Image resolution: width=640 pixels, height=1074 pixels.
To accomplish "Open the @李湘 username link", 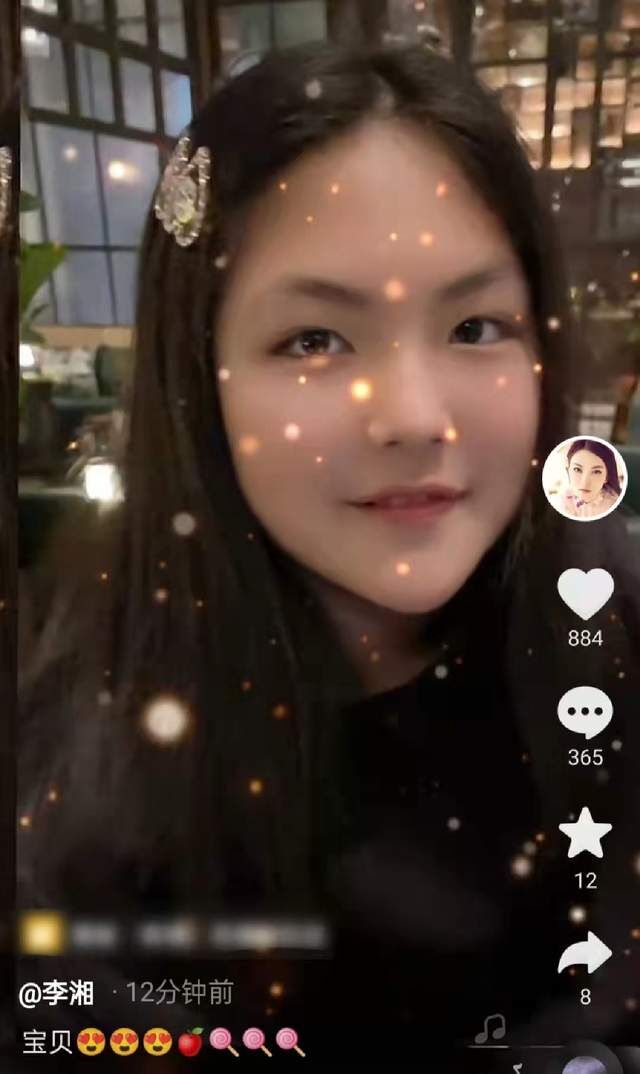I will [56, 993].
